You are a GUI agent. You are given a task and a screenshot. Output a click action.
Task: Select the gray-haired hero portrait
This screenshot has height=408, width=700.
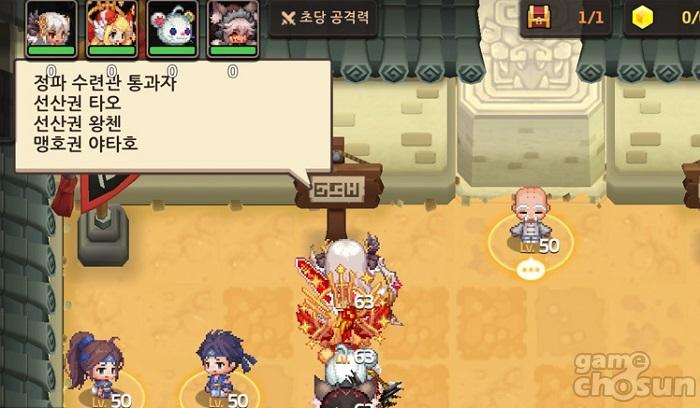tap(232, 28)
